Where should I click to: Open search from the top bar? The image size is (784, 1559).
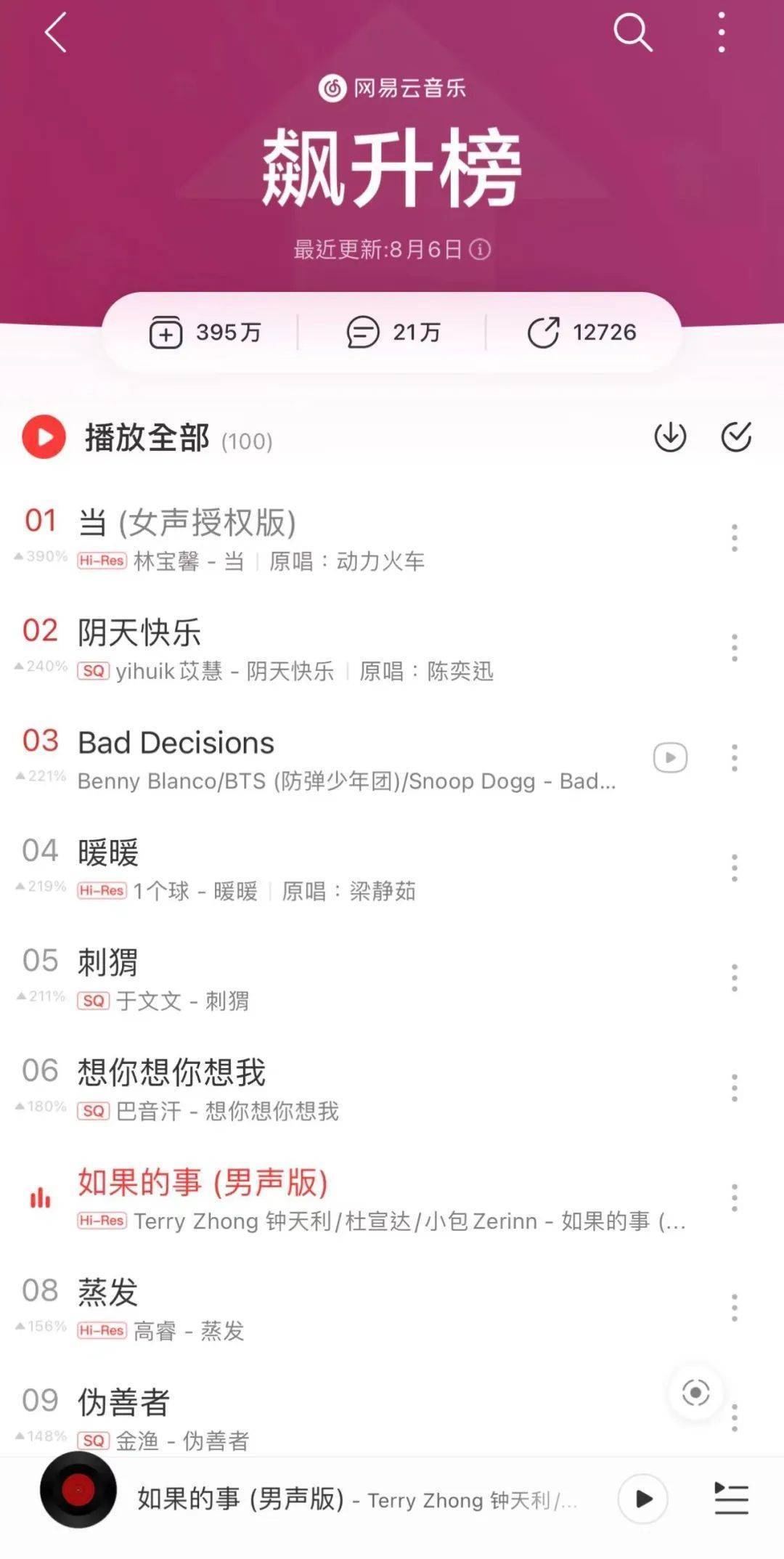click(632, 33)
